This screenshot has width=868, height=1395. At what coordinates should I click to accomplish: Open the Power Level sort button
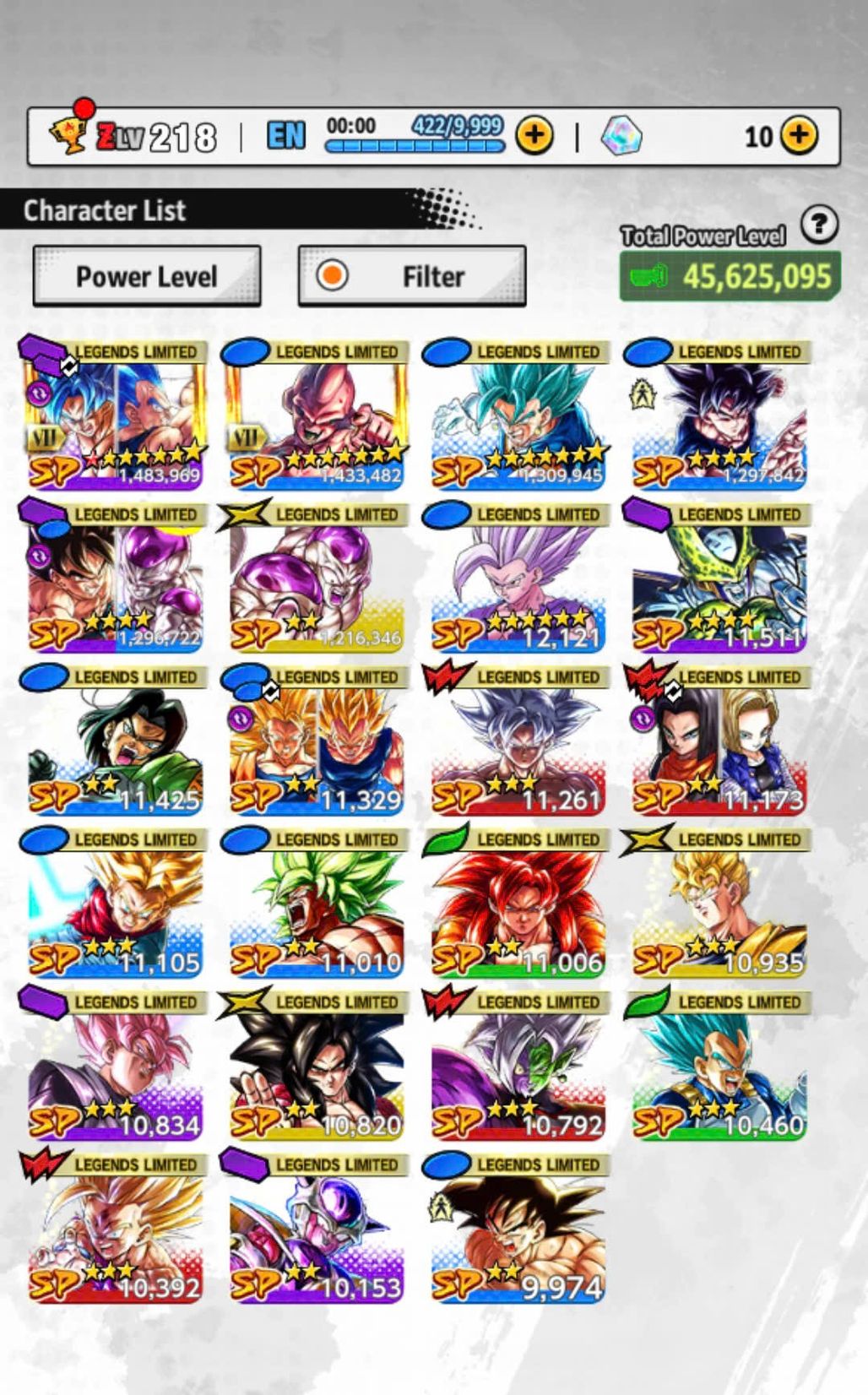pyautogui.click(x=146, y=276)
